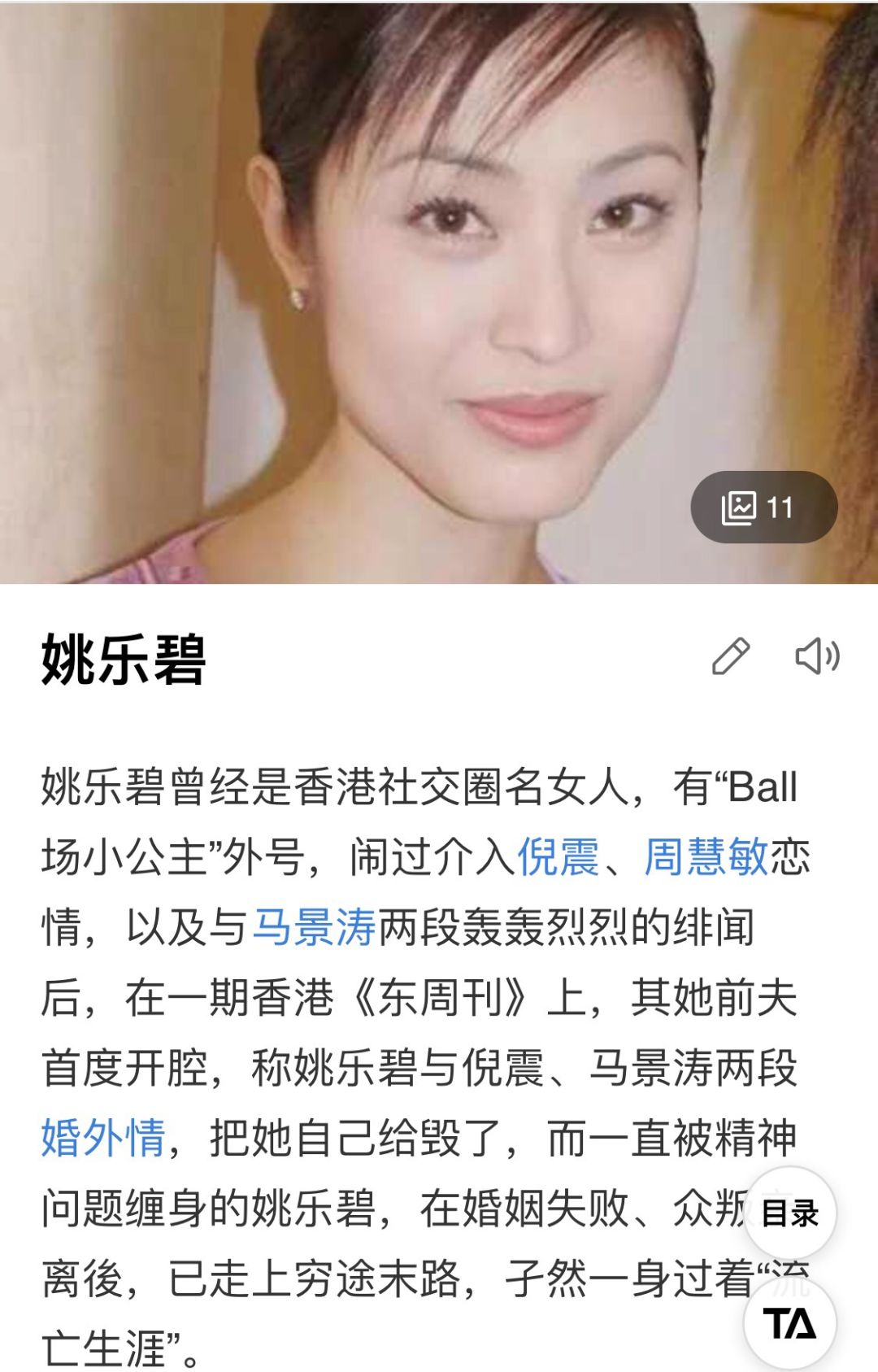
Task: Tap the floating TA button
Action: [x=789, y=1324]
